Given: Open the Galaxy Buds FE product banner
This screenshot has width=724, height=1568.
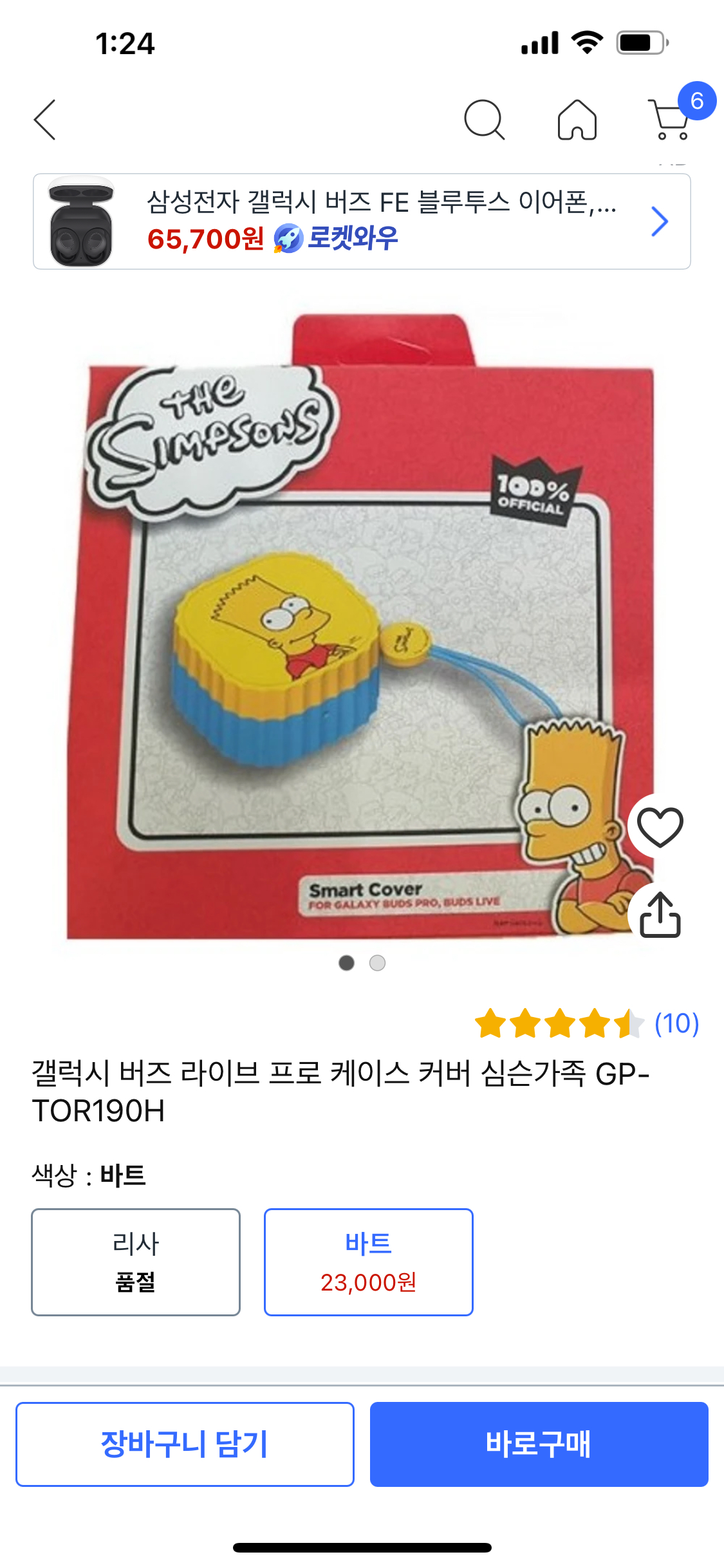Looking at the screenshot, I should coord(362,221).
